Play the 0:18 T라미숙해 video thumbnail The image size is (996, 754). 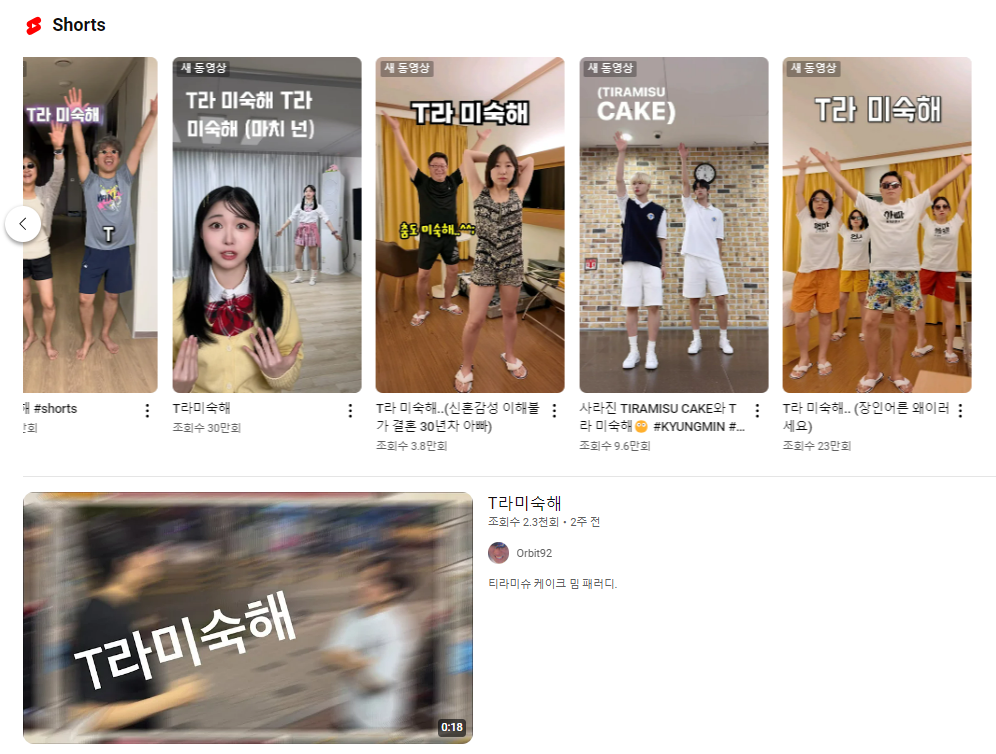[x=248, y=618]
